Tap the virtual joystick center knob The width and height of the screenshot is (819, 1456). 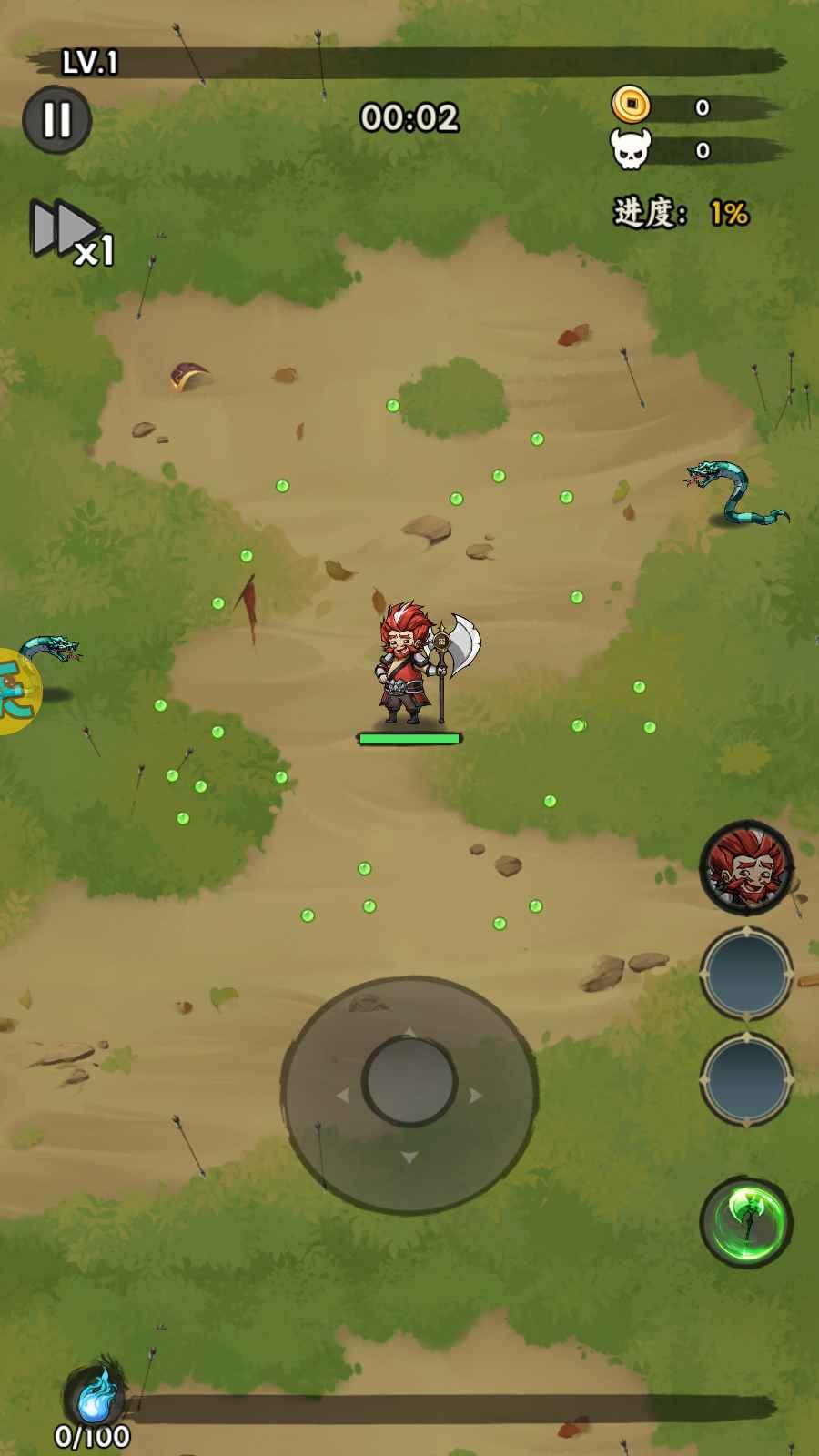tap(409, 1080)
